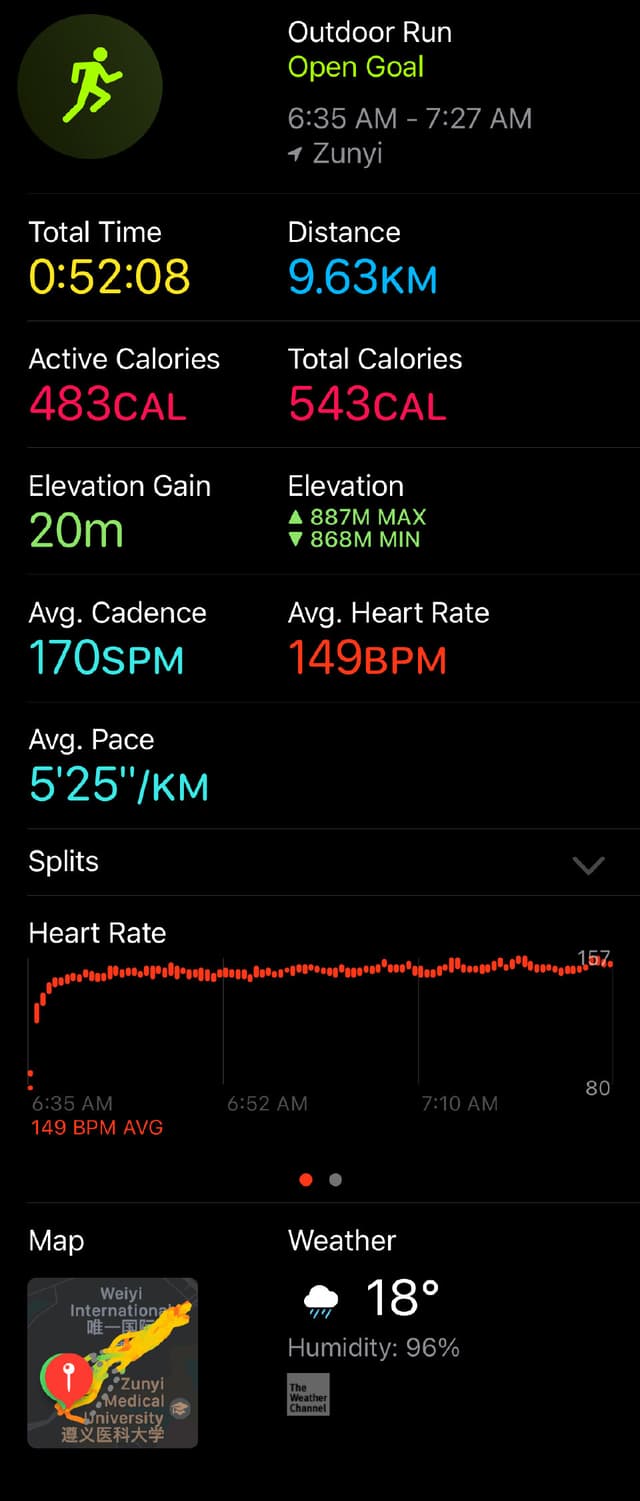Viewport: 640px width, 1501px height.
Task: Expand the Splits section
Action: 588,864
